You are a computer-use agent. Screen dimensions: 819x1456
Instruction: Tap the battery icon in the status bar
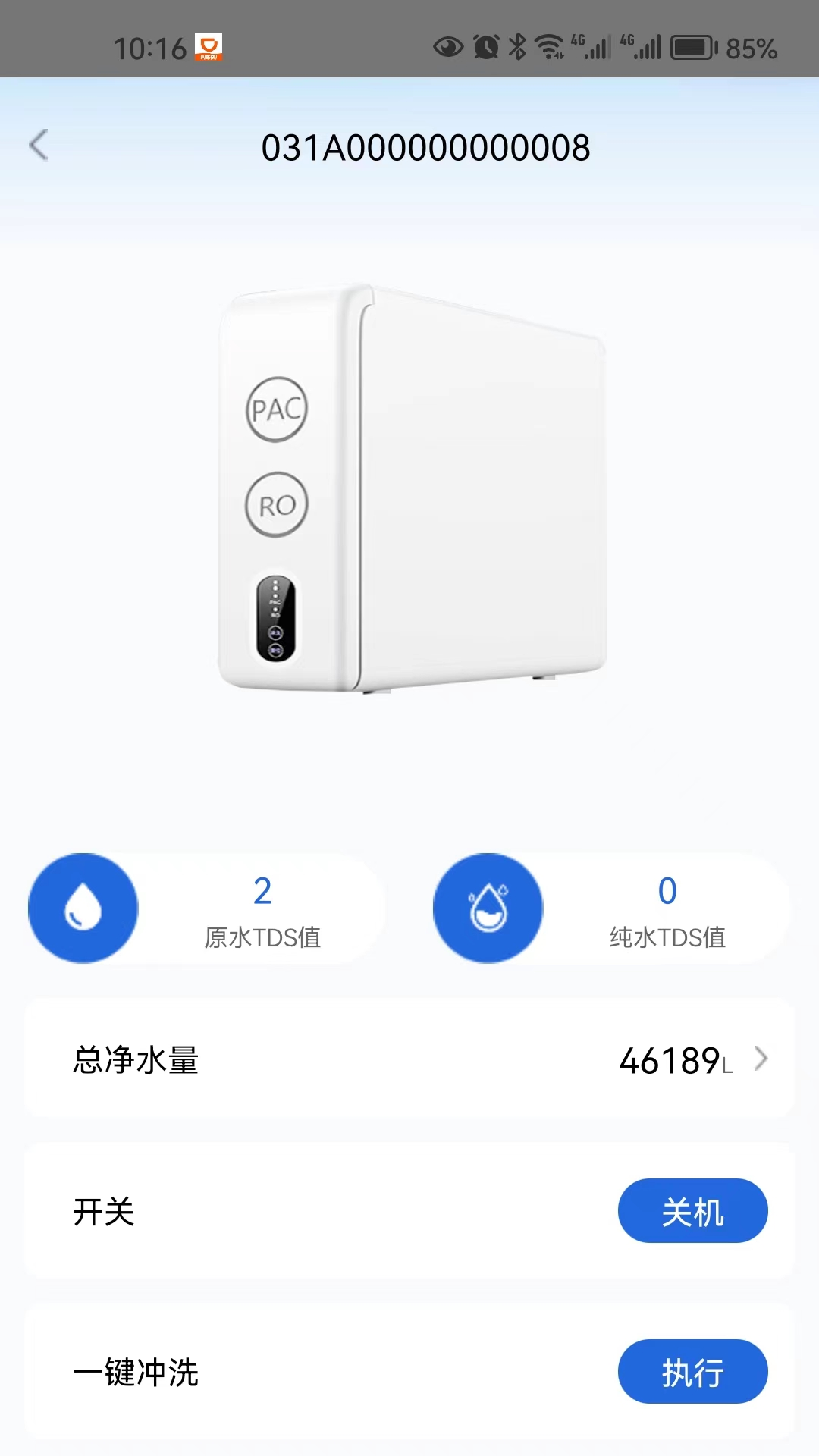[691, 45]
